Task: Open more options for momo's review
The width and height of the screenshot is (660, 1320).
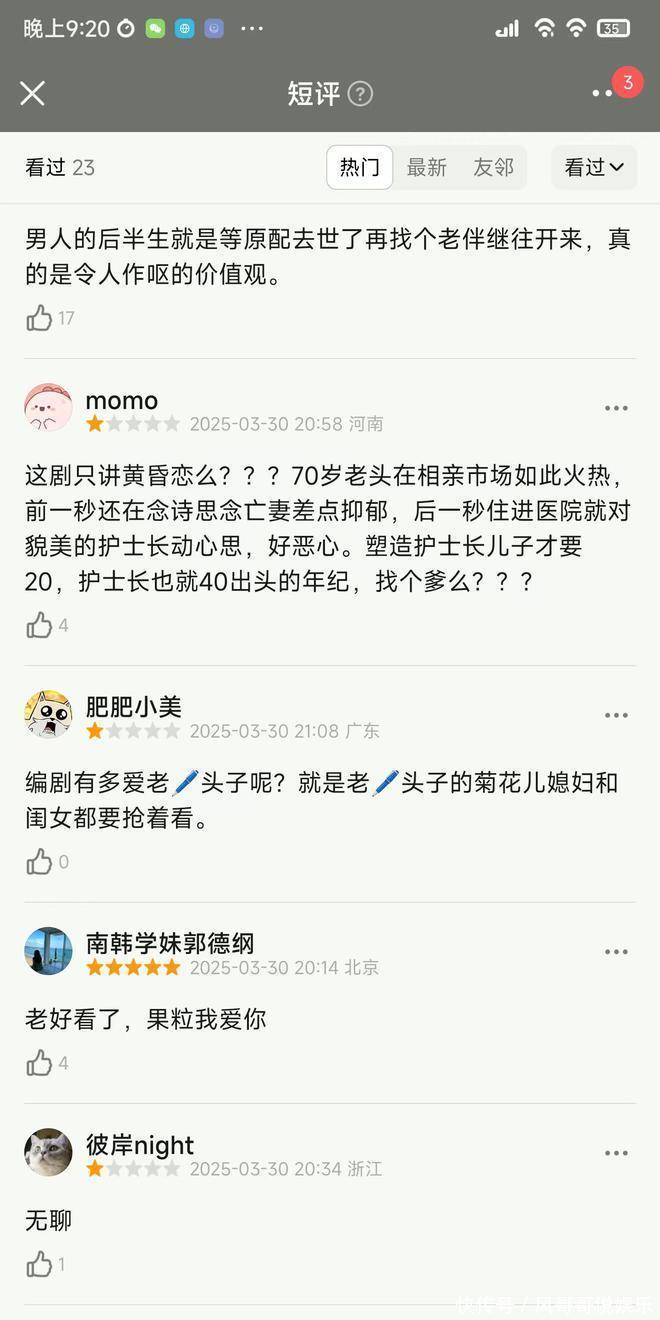Action: [616, 408]
